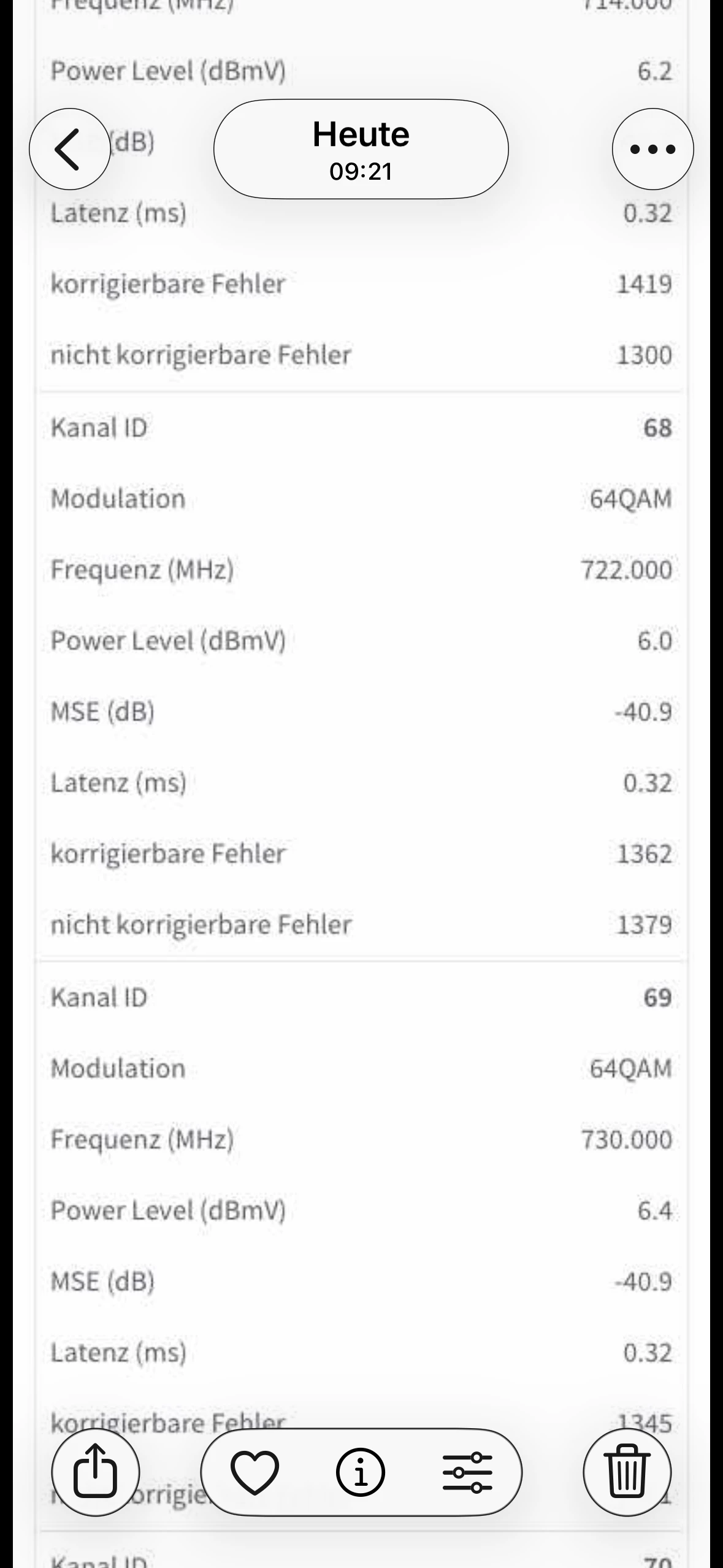The image size is (723, 1568).
Task: Open the edit adjustments tool
Action: 467,1472
